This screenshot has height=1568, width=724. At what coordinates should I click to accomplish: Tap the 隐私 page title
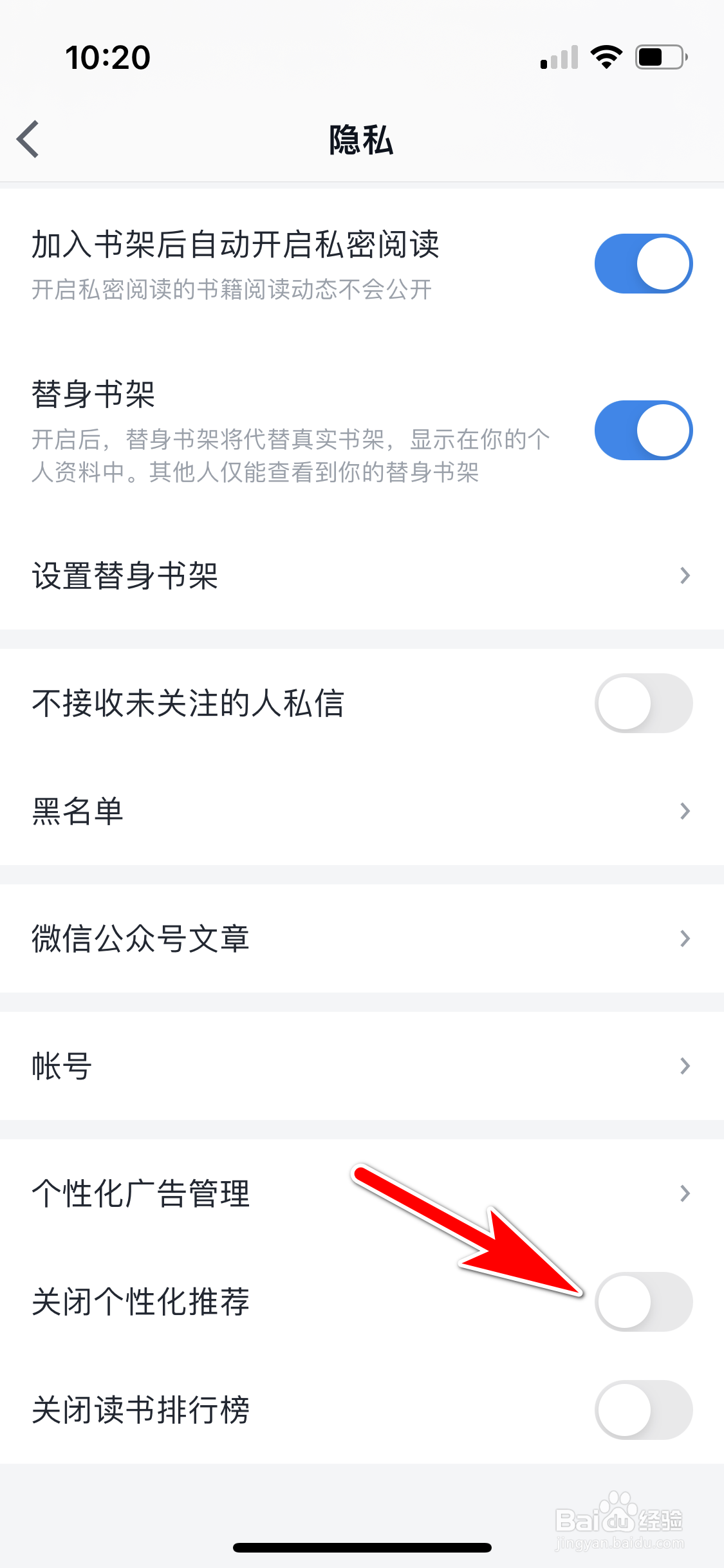(361, 140)
